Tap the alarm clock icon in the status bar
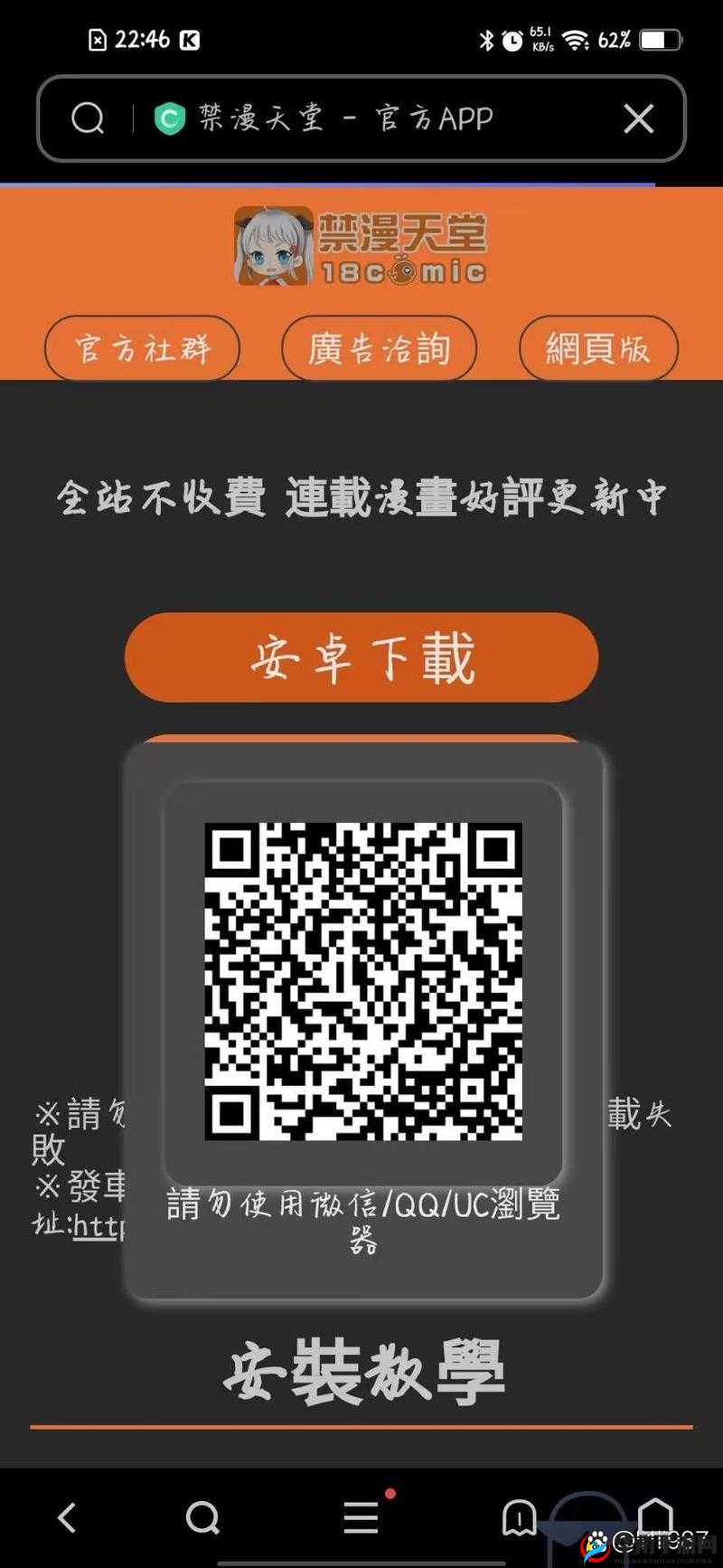Viewport: 723px width, 1568px height. (511, 39)
